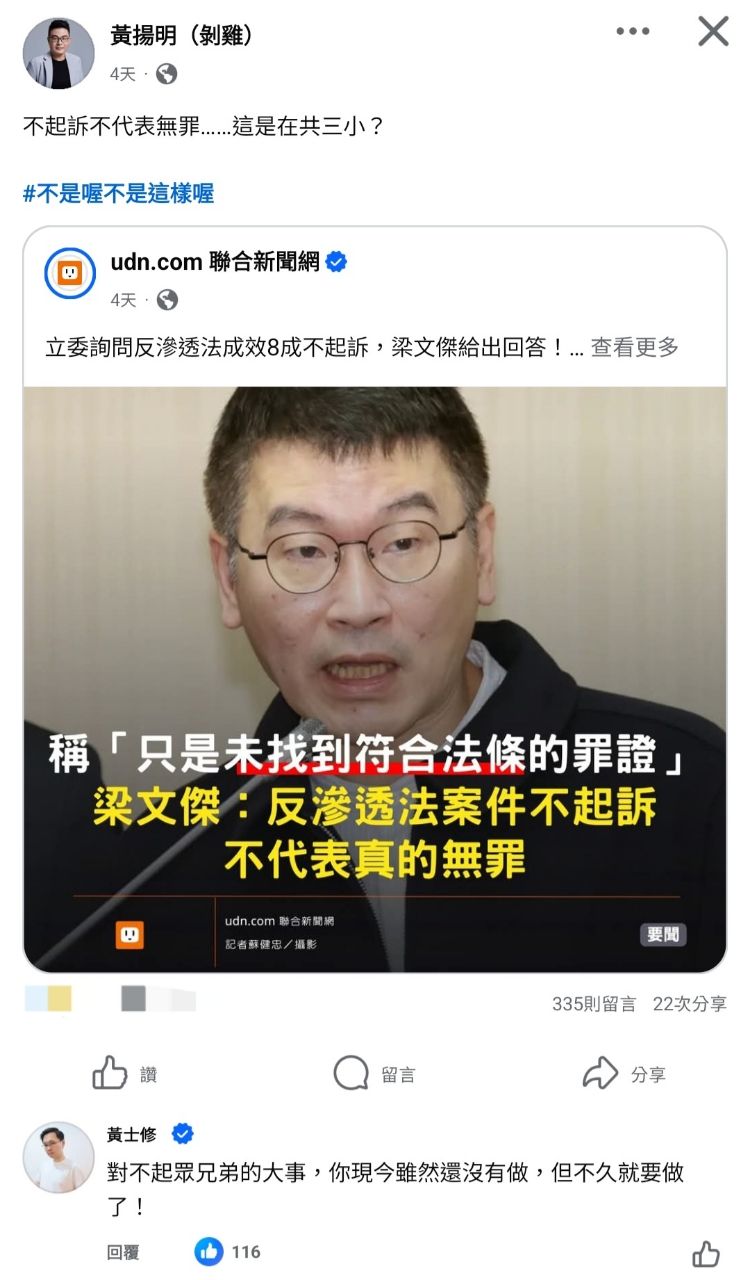Open 黃揚明（剝雞）profile name
The image size is (750, 1280).
[181, 36]
